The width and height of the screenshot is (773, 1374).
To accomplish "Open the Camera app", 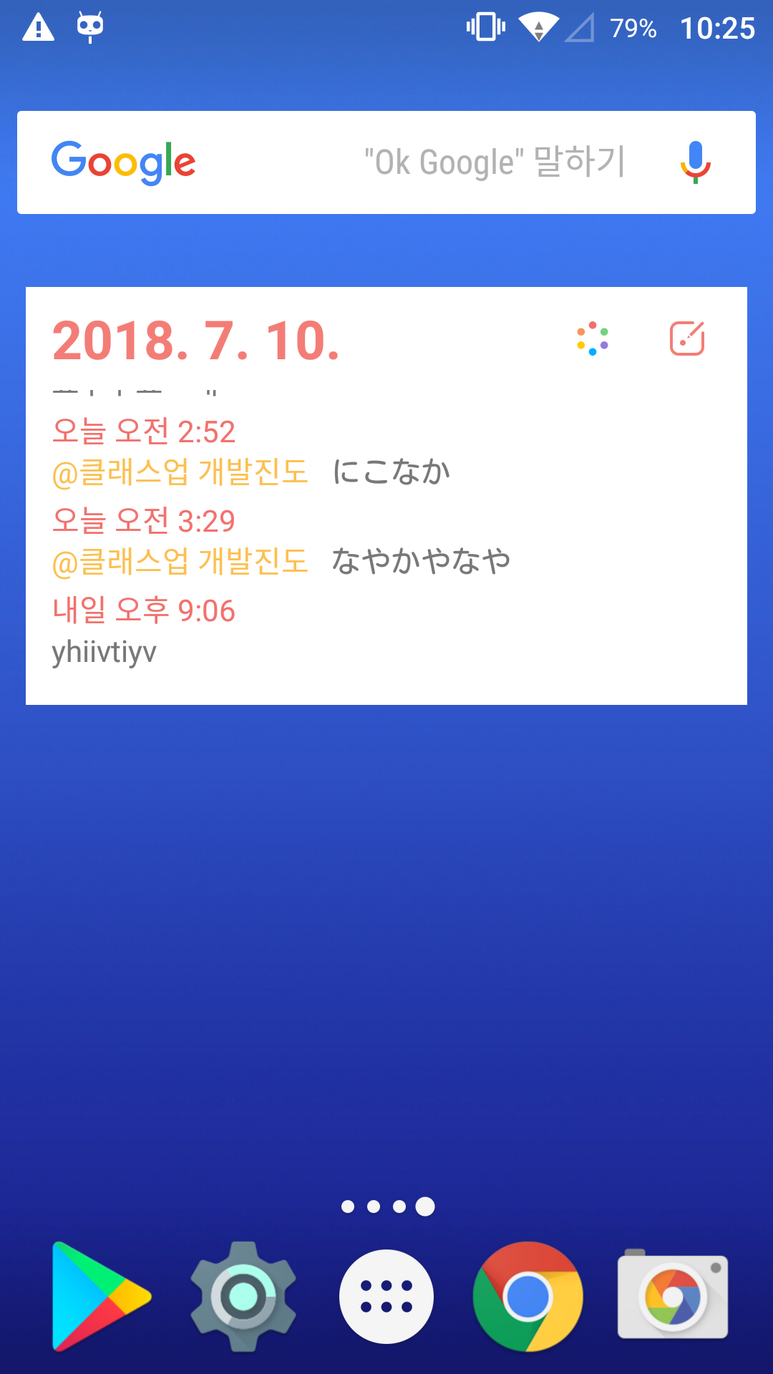I will (x=673, y=1296).
